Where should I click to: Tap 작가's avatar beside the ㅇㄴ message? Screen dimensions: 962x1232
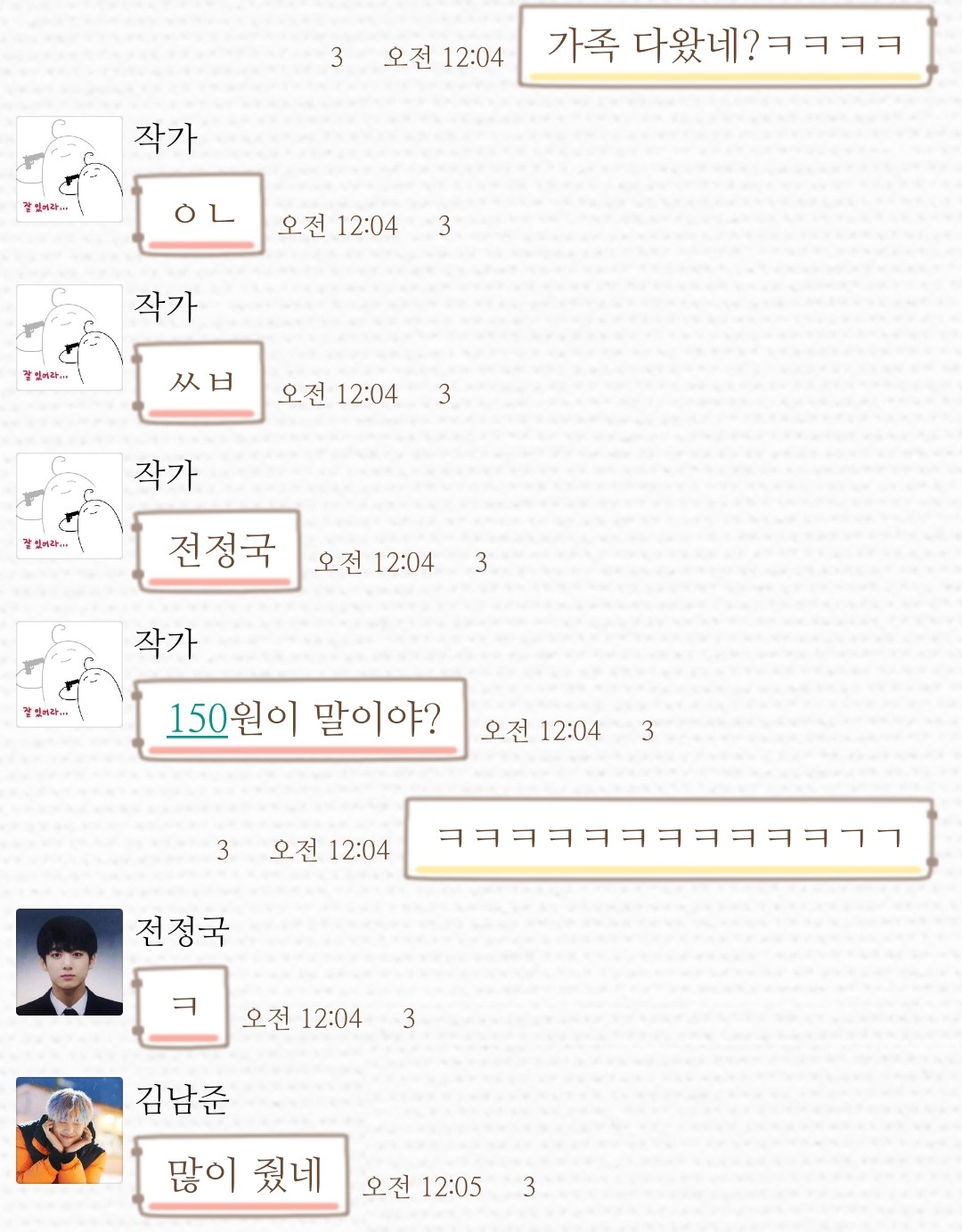coord(69,169)
